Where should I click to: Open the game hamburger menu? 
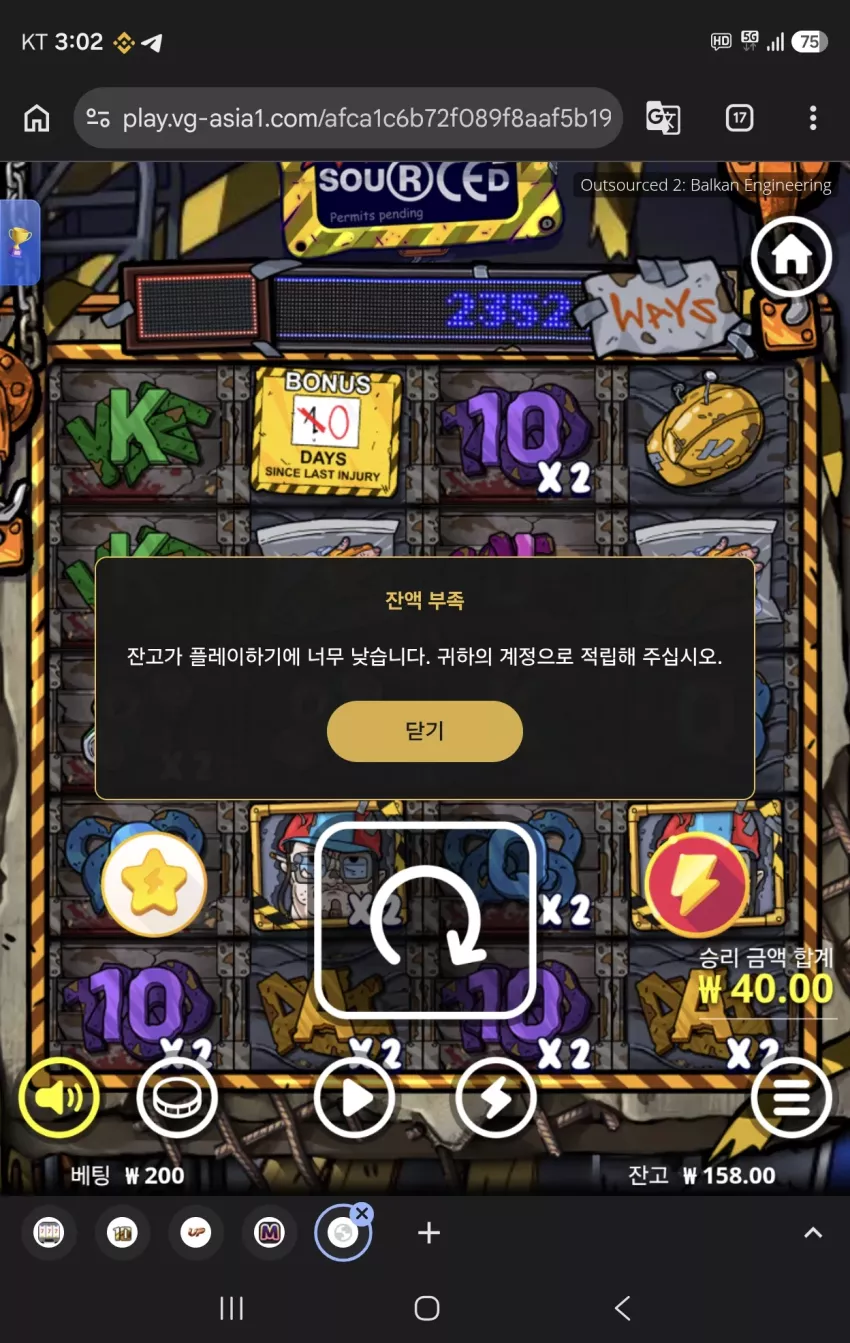click(x=791, y=1097)
